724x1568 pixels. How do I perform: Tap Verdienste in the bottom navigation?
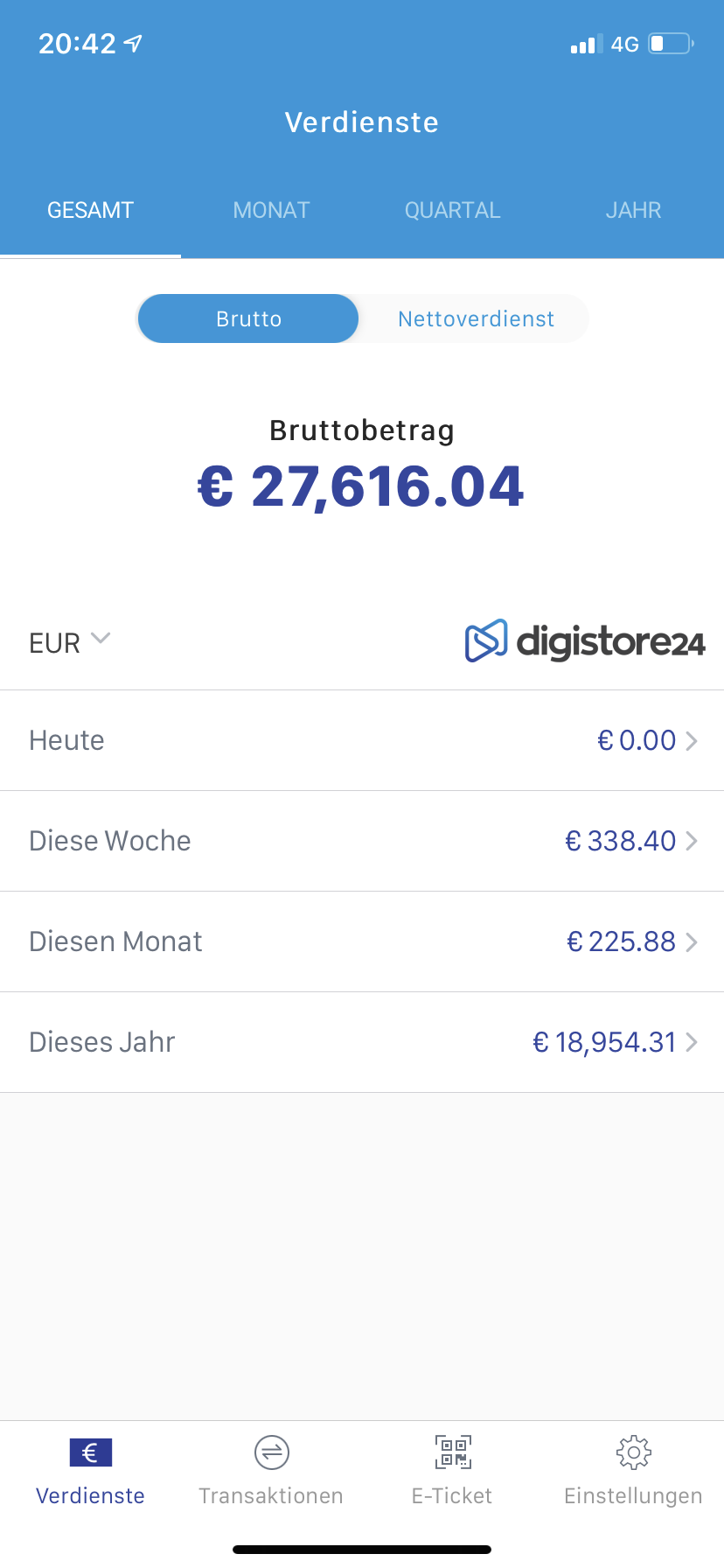coord(90,1472)
